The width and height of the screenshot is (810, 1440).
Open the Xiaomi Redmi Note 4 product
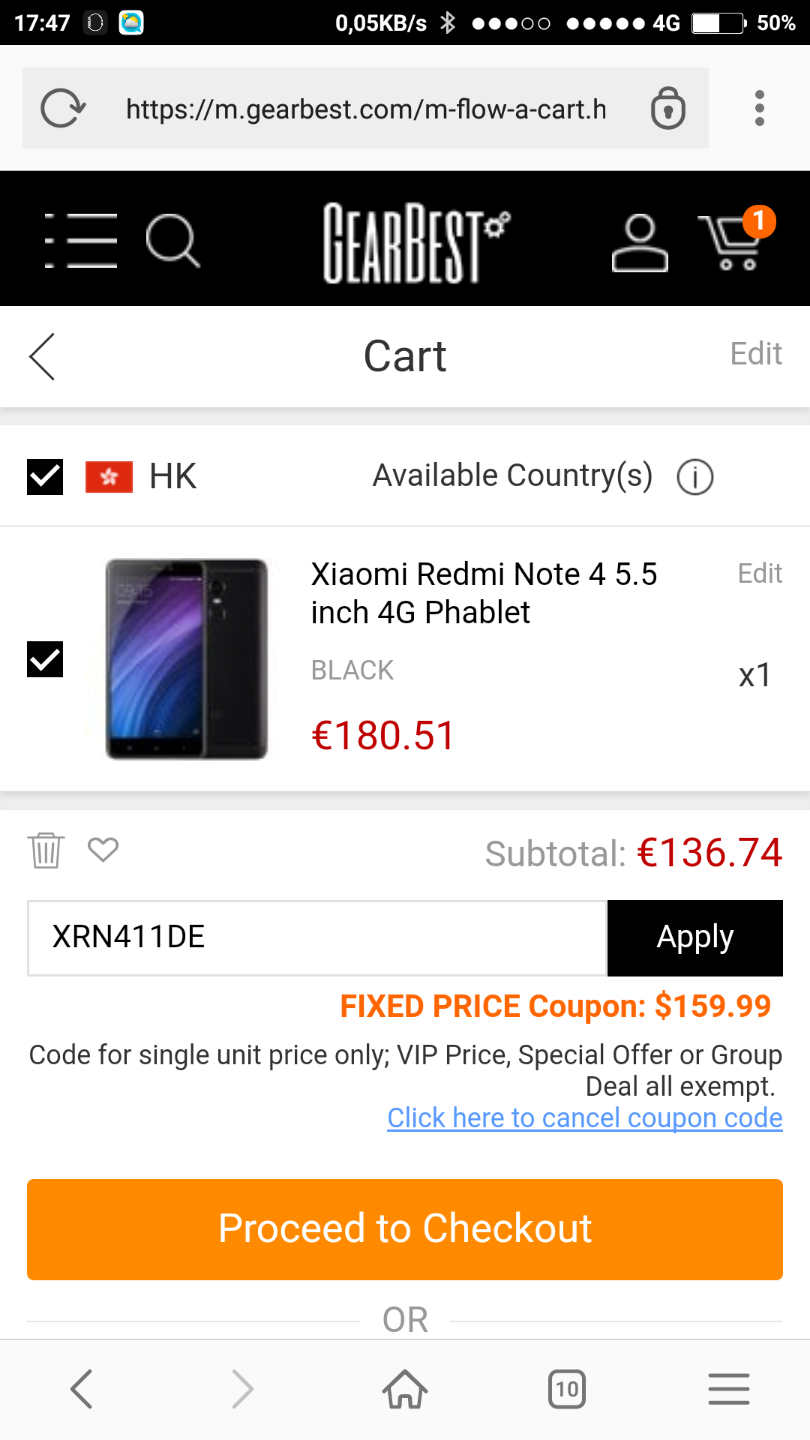pos(483,592)
